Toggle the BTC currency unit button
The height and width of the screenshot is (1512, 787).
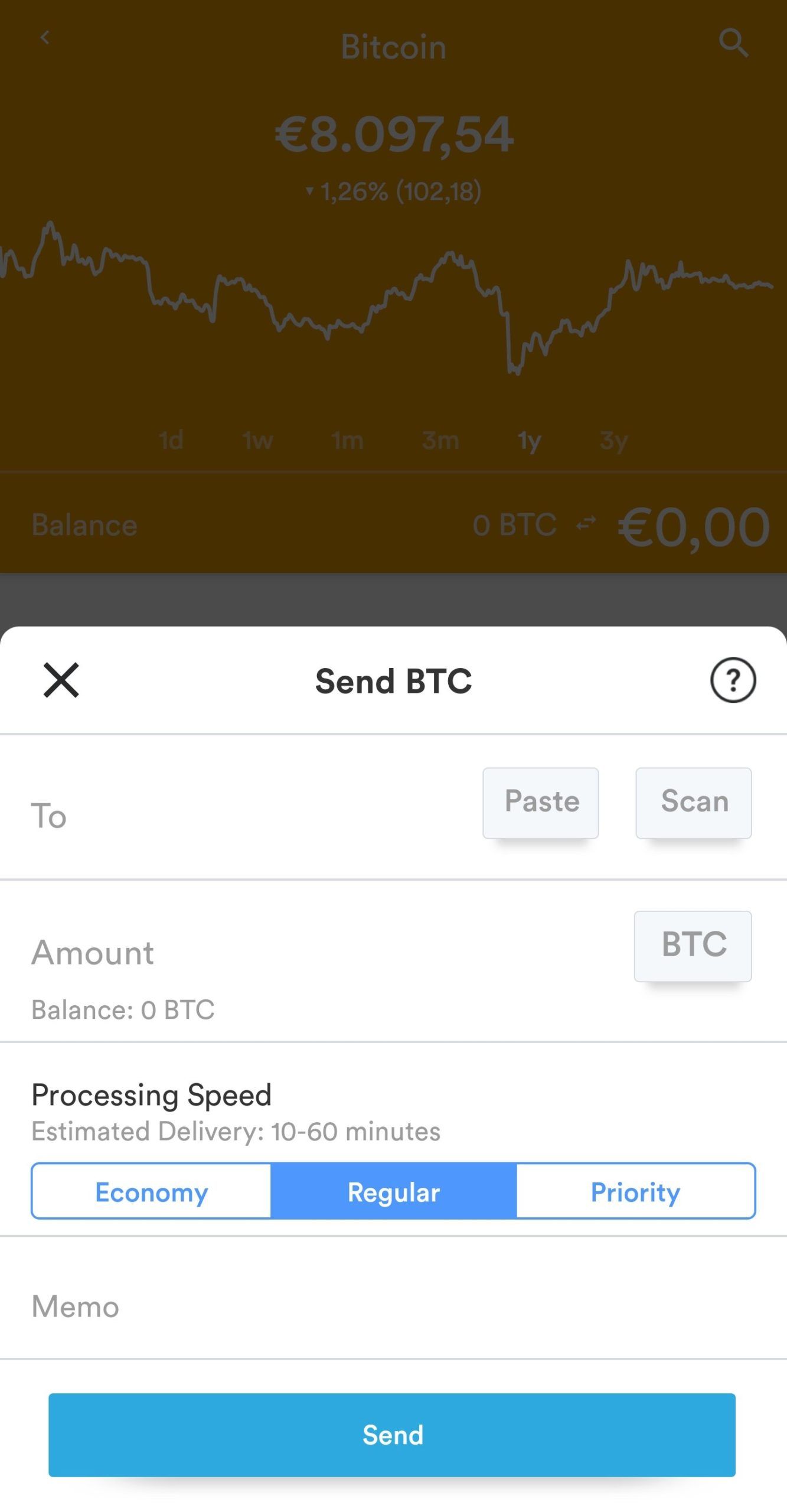[x=693, y=945]
